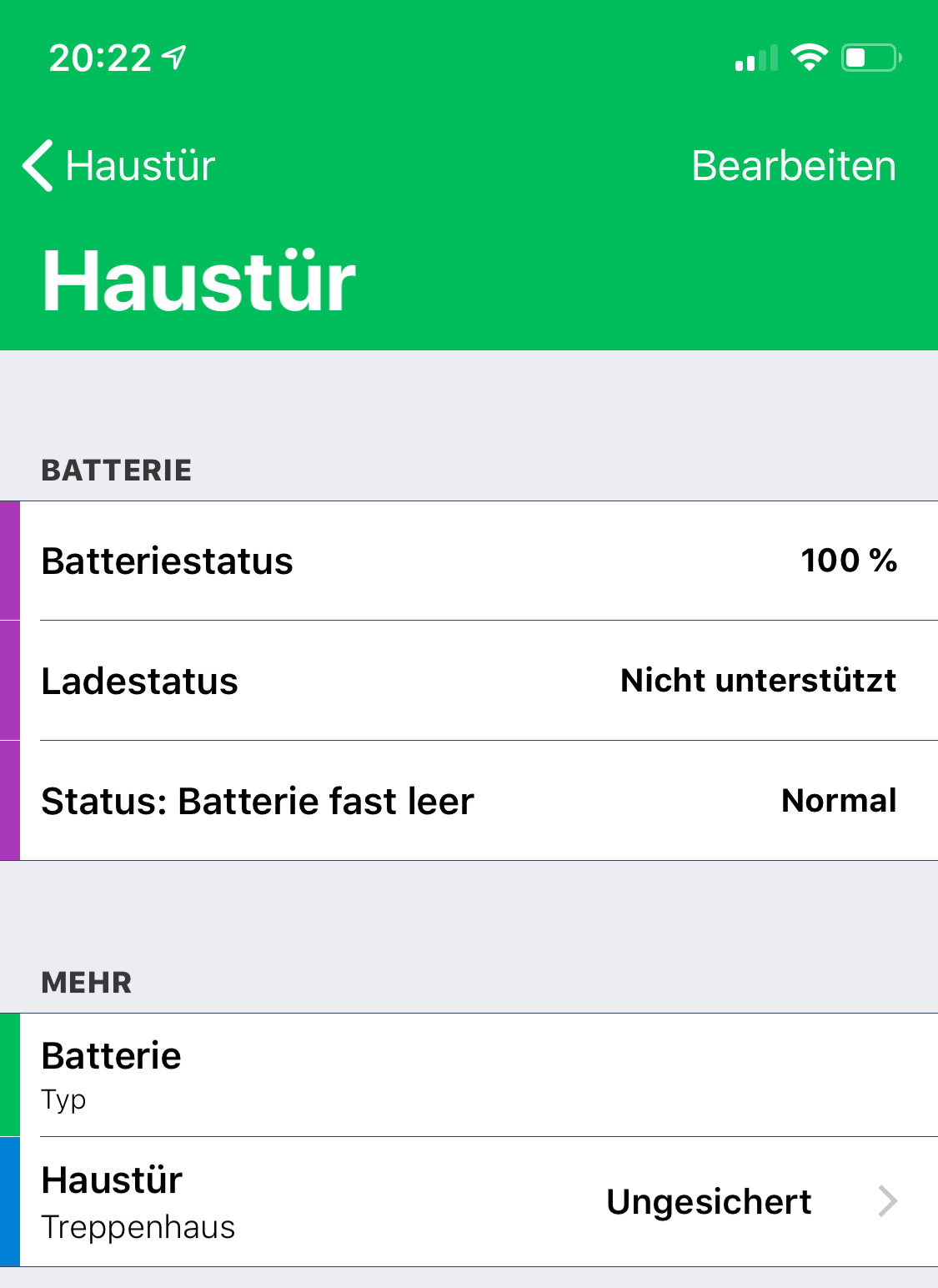Screen dimensions: 938x1288
Task: Tap Bearbeiten to edit
Action: click(x=793, y=165)
